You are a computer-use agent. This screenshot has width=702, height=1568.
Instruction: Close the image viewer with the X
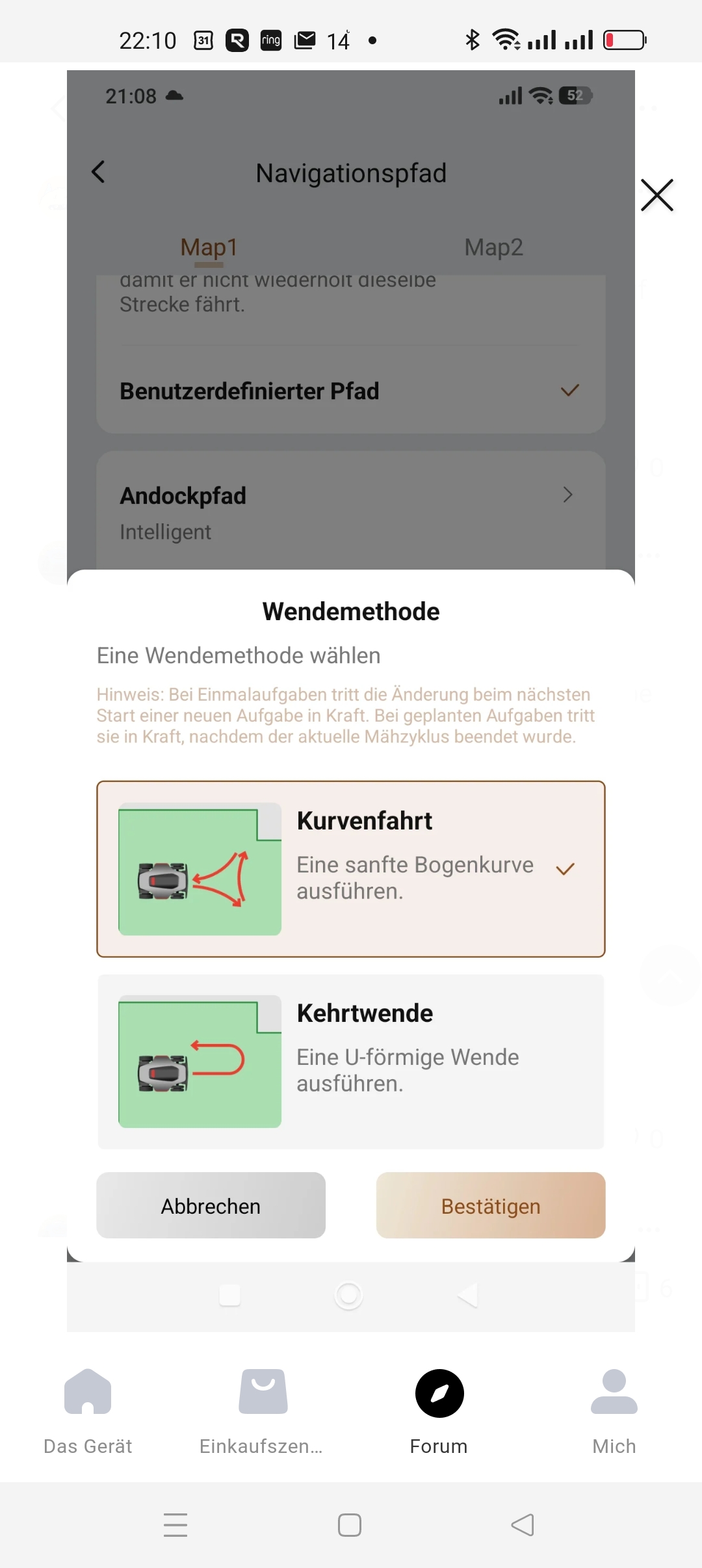(x=656, y=195)
